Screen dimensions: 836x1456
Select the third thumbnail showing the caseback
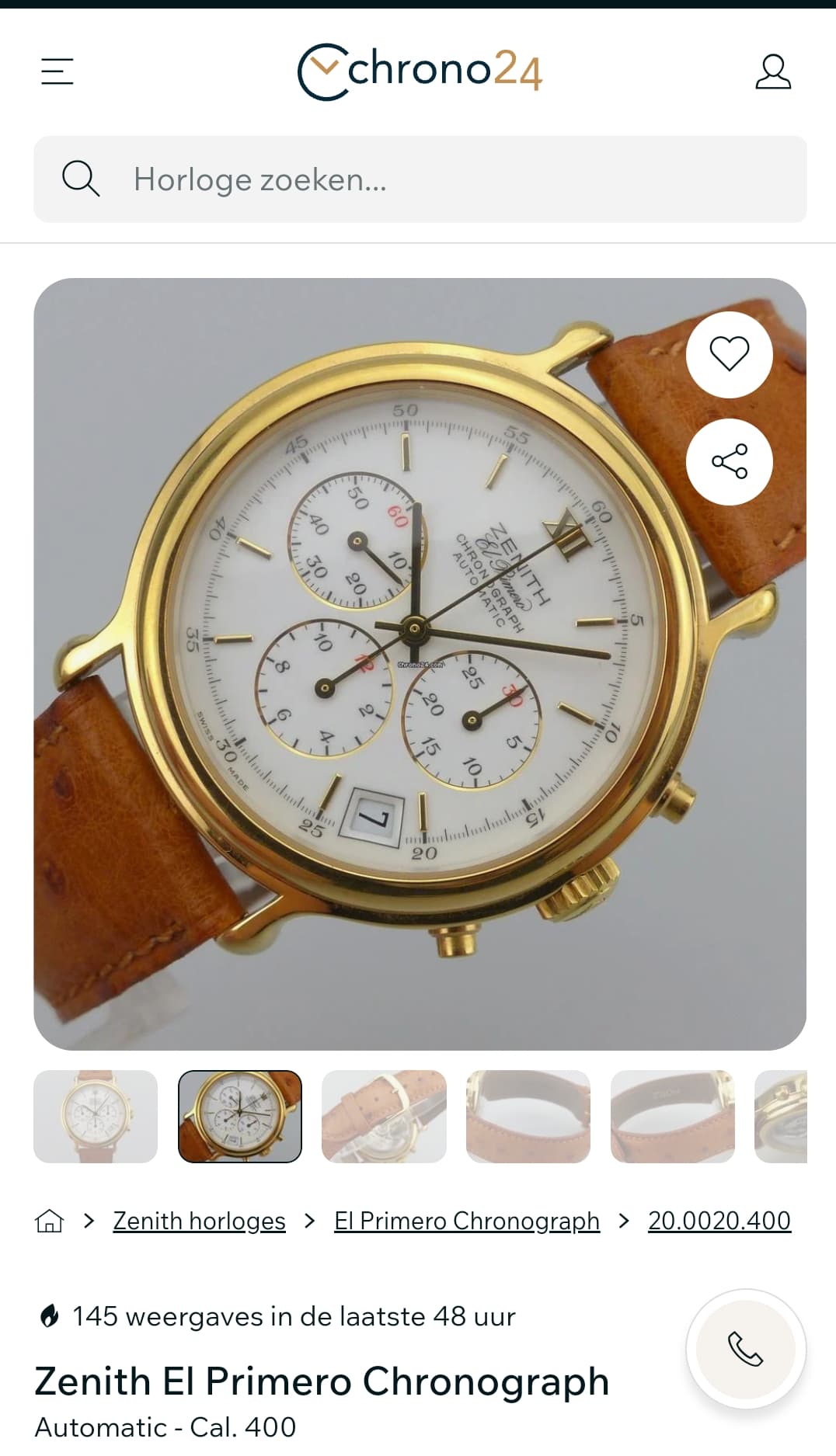(x=384, y=1116)
